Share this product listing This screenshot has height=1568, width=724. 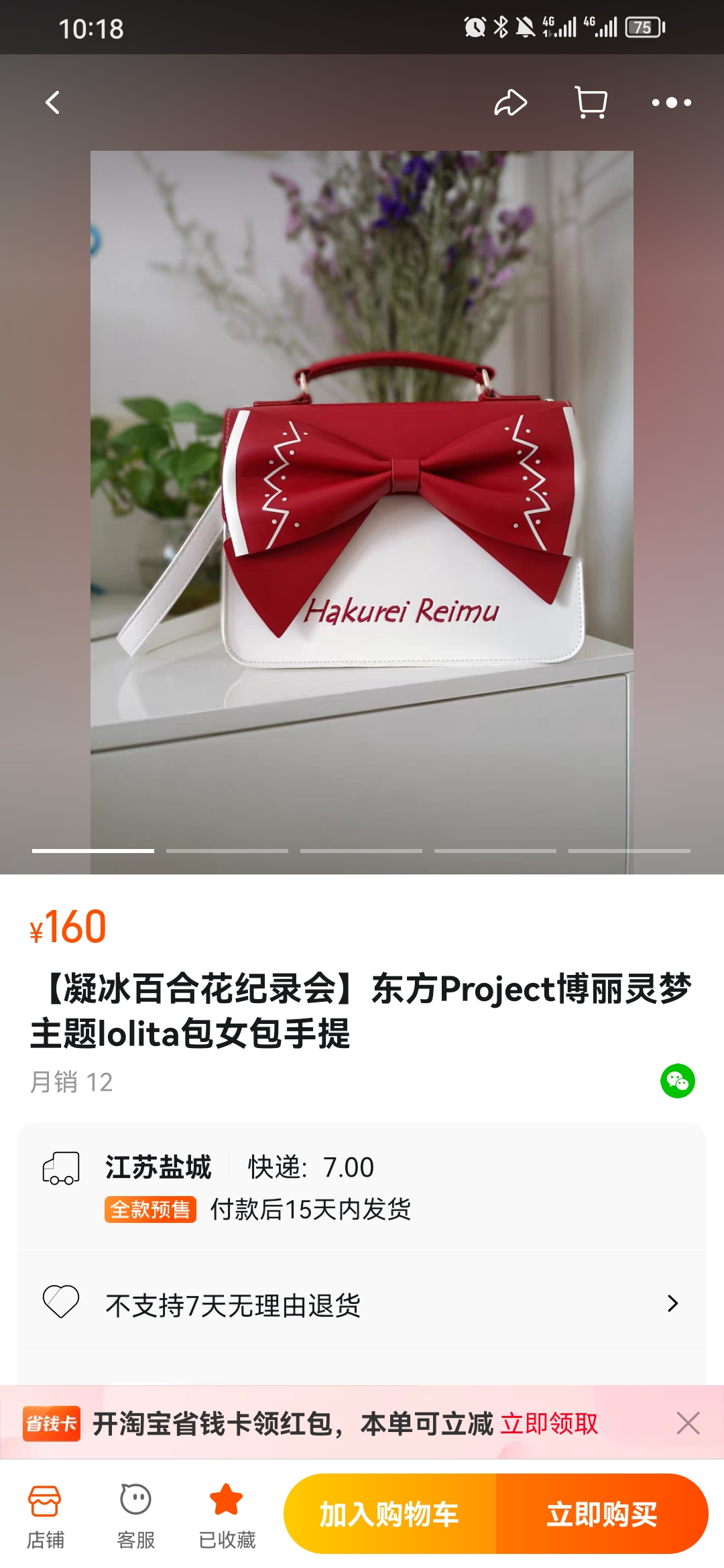(x=511, y=103)
